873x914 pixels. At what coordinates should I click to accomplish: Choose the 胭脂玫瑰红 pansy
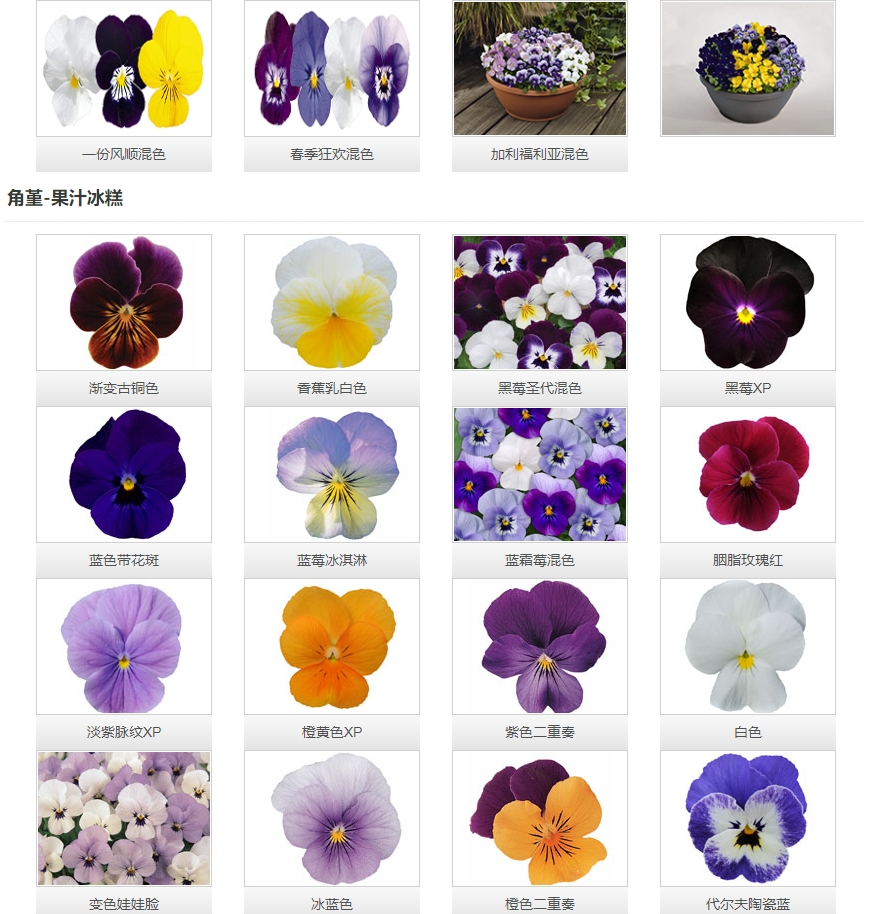(x=747, y=475)
